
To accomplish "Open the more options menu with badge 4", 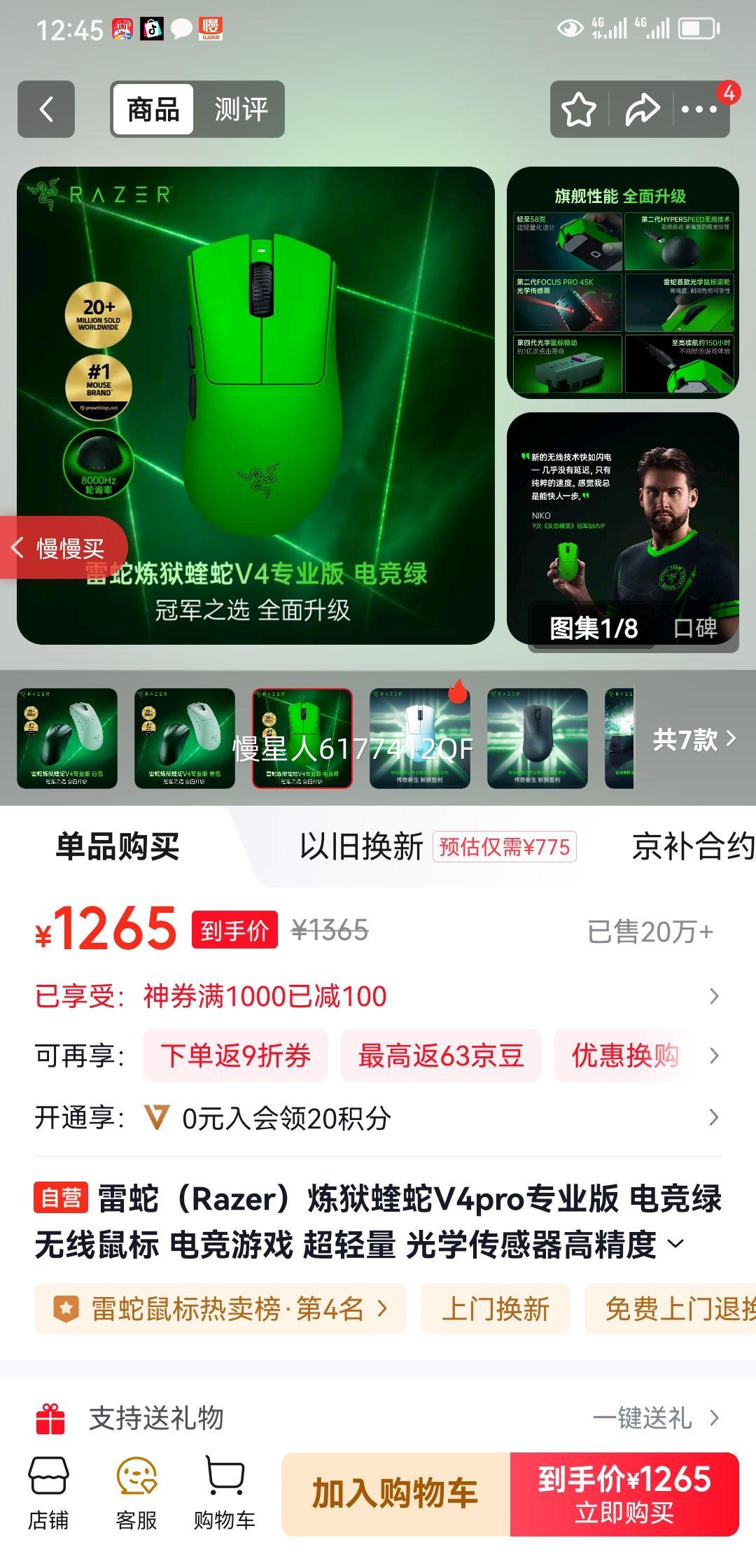I will tap(701, 110).
